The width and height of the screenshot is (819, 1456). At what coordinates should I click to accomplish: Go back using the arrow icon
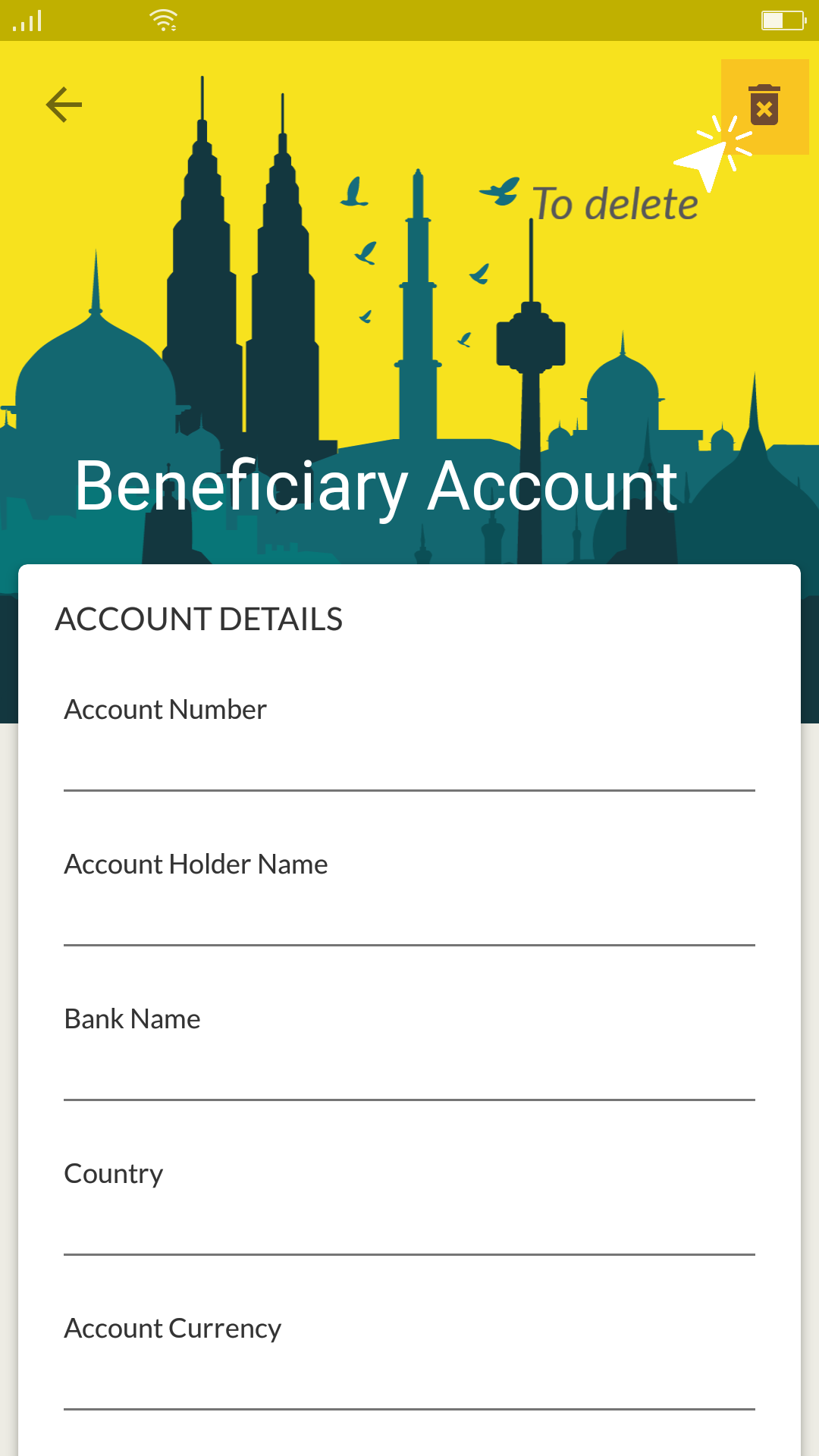[64, 105]
